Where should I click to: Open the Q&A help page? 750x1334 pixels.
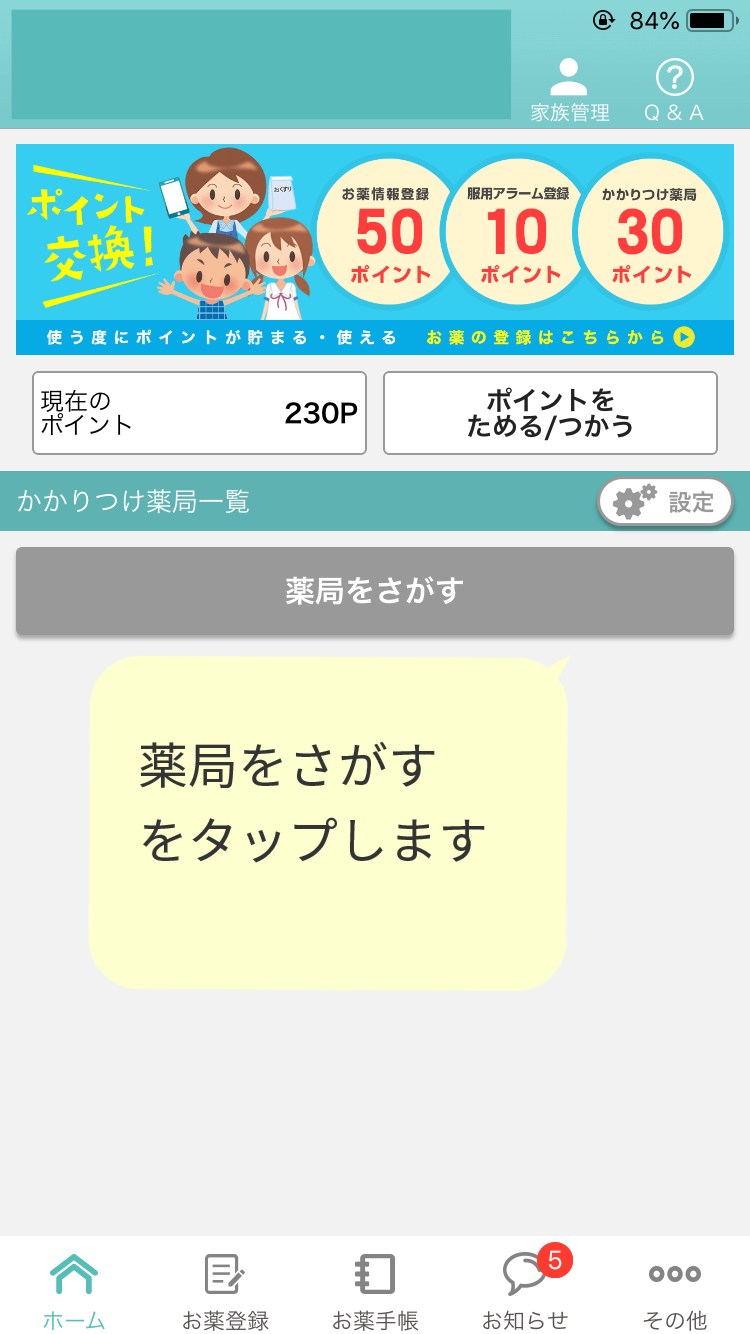click(x=674, y=90)
